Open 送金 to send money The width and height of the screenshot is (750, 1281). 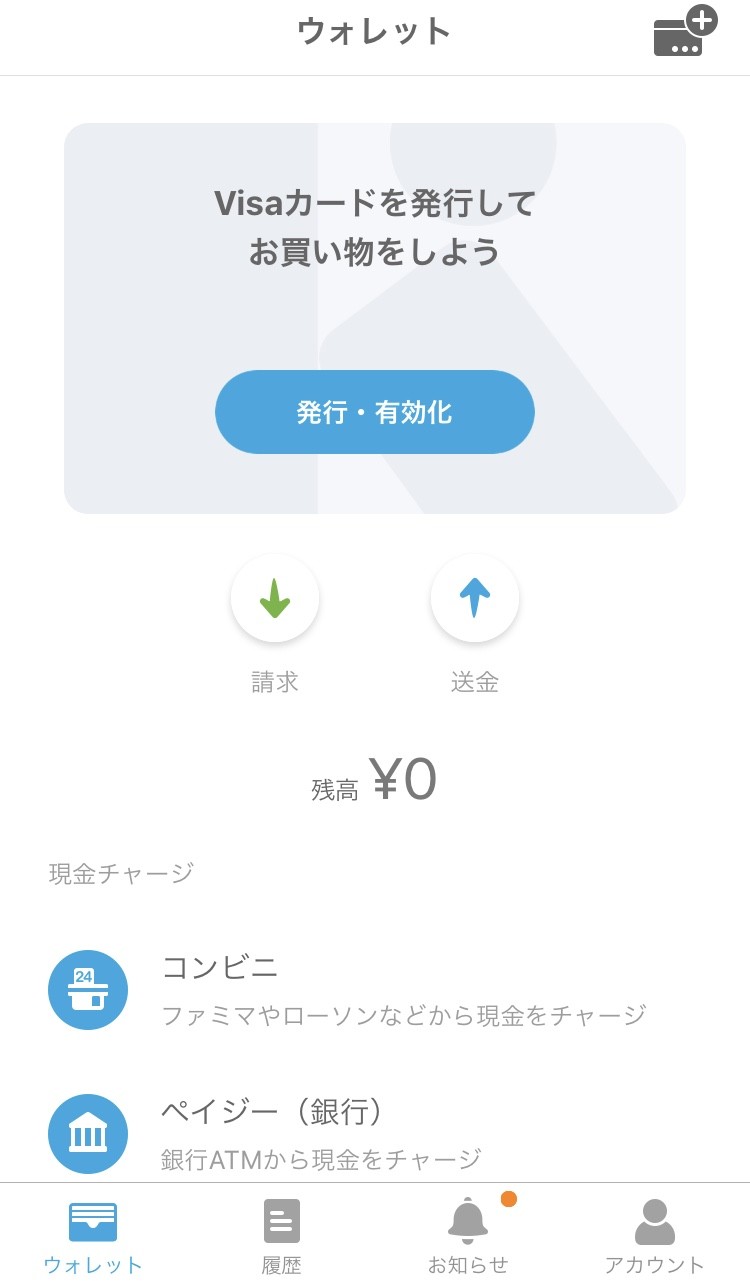(475, 600)
